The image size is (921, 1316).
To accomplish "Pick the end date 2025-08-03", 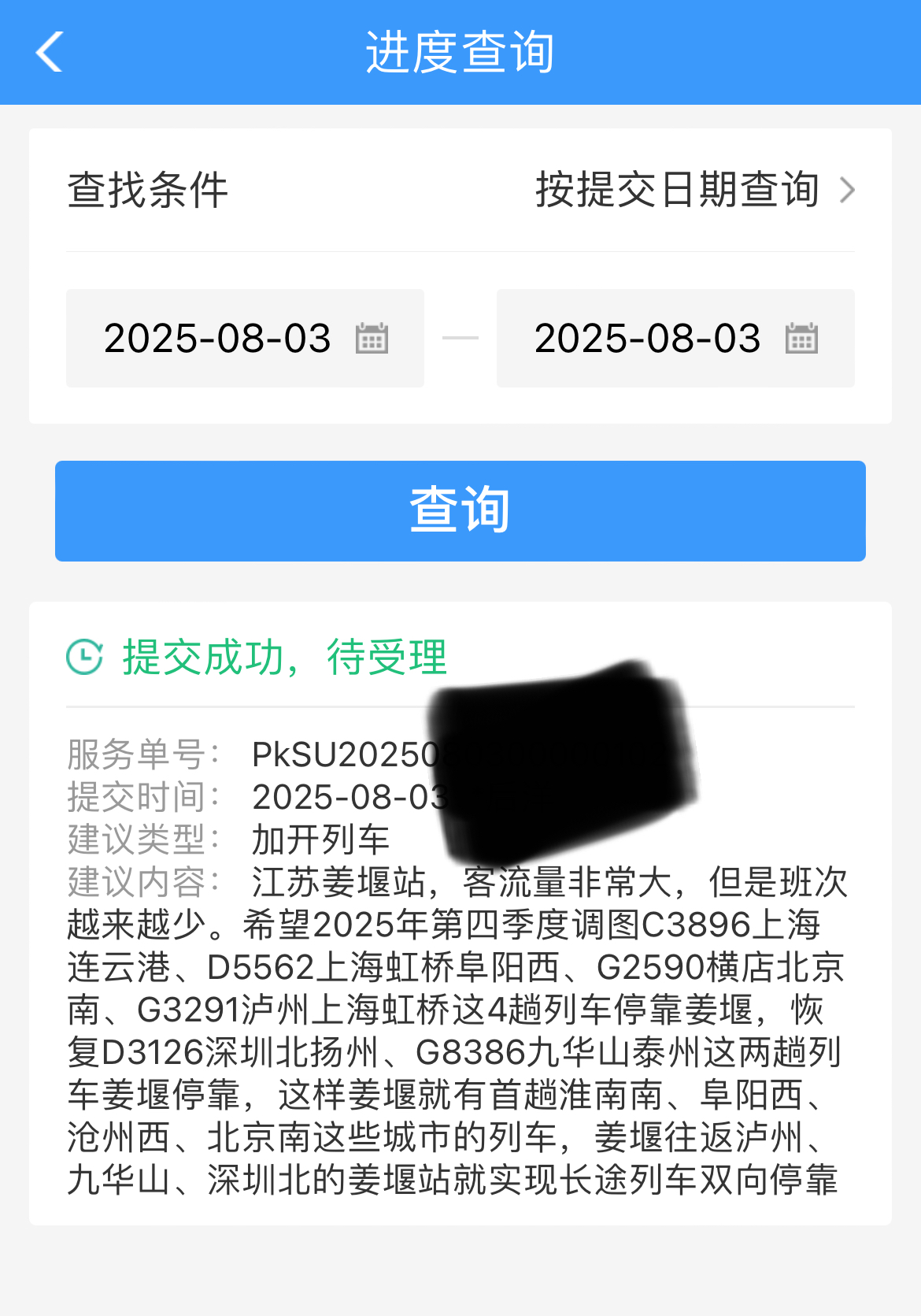I will coord(675,338).
